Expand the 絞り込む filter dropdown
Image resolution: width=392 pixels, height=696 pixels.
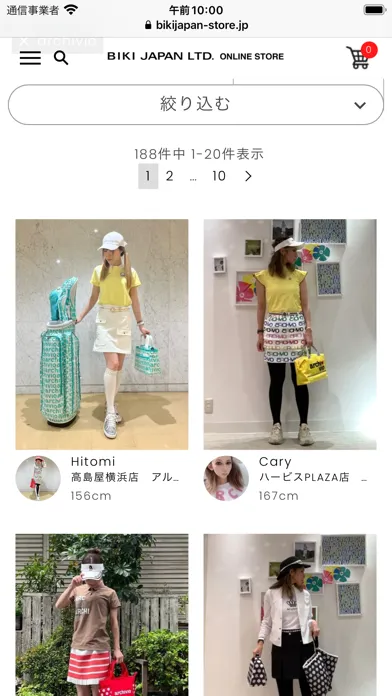(x=196, y=105)
